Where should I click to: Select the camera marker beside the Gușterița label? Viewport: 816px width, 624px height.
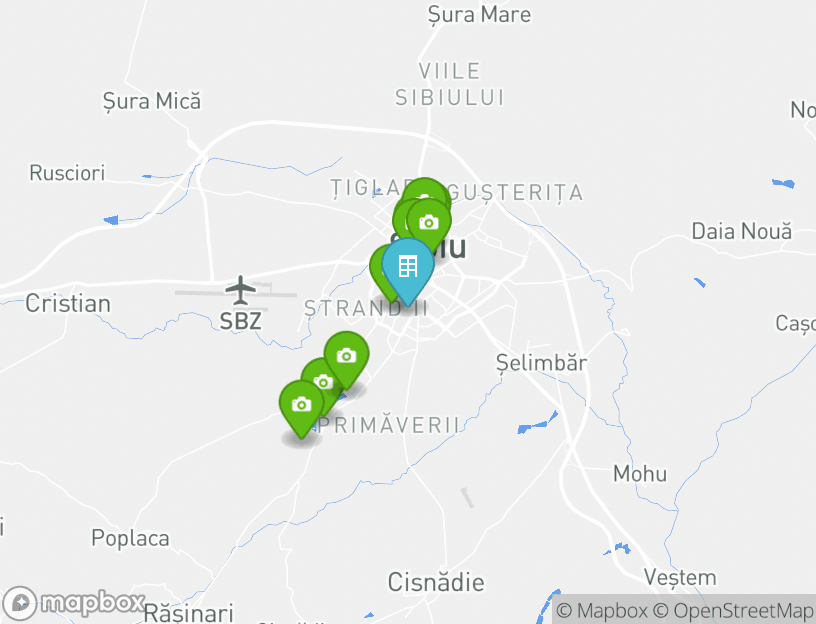pos(430,222)
